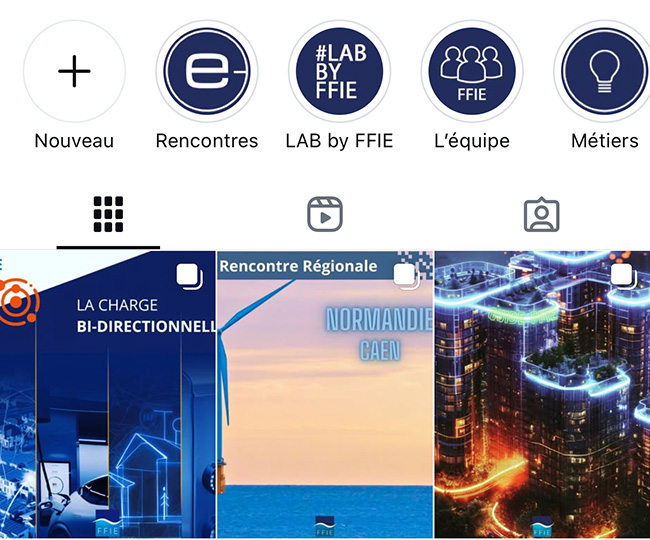Open the La Charge Bi-directionnelle post

(x=108, y=395)
